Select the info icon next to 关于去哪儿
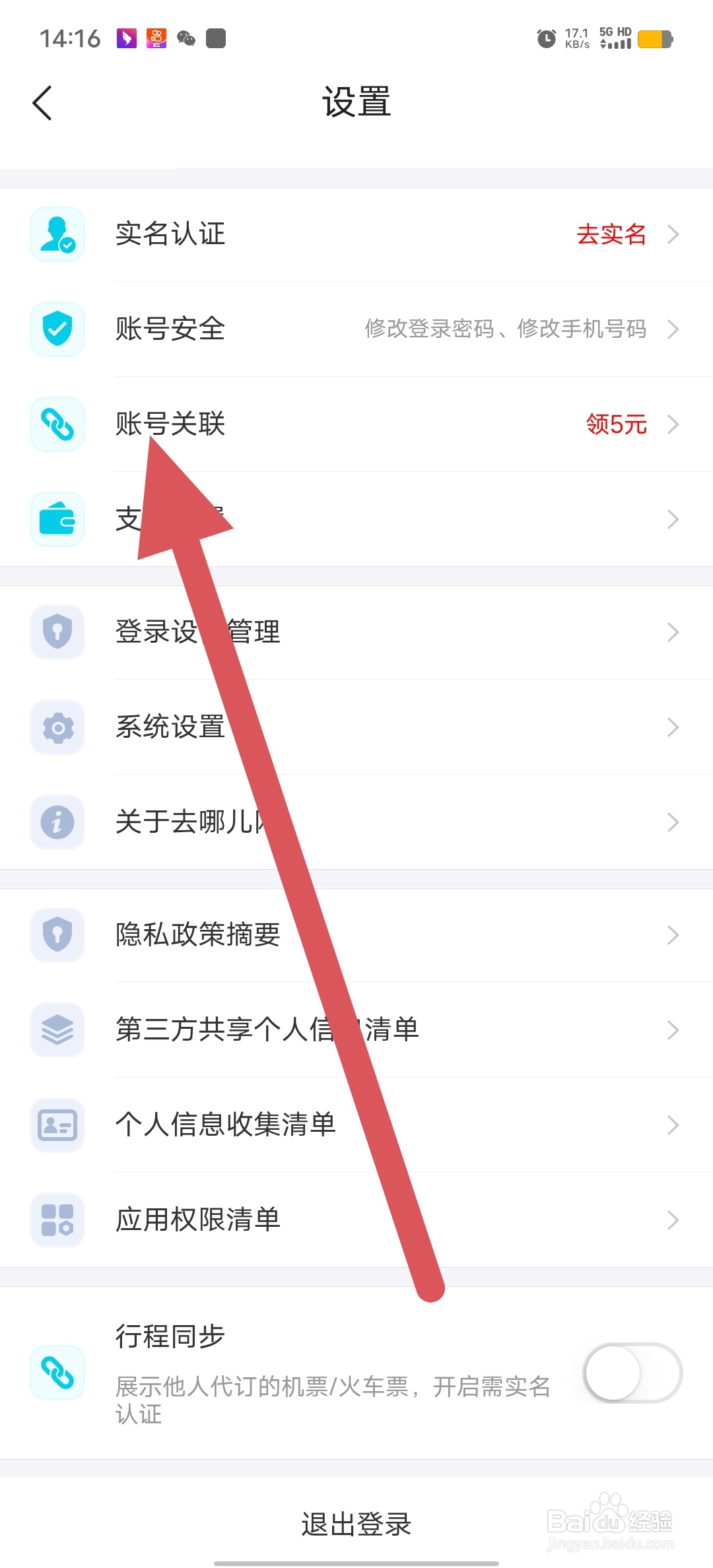Image resolution: width=713 pixels, height=1568 pixels. [x=57, y=822]
